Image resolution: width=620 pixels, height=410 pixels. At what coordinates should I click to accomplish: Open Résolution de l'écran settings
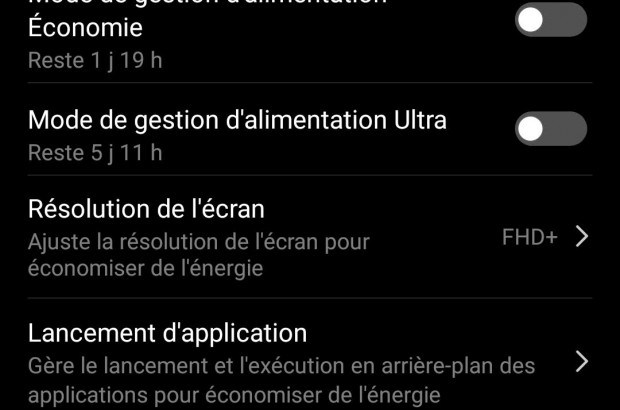coord(300,237)
